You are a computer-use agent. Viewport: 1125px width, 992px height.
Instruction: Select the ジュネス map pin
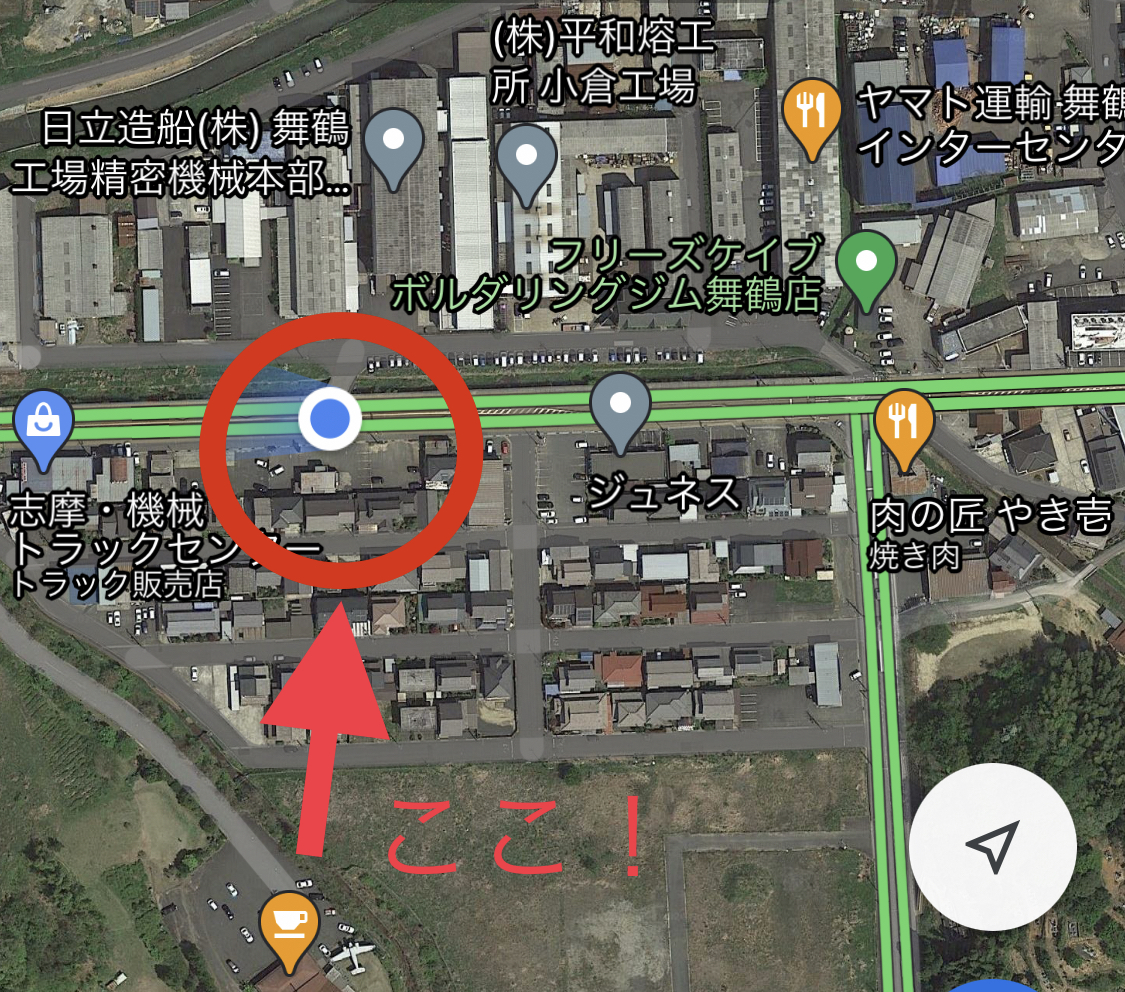click(621, 405)
